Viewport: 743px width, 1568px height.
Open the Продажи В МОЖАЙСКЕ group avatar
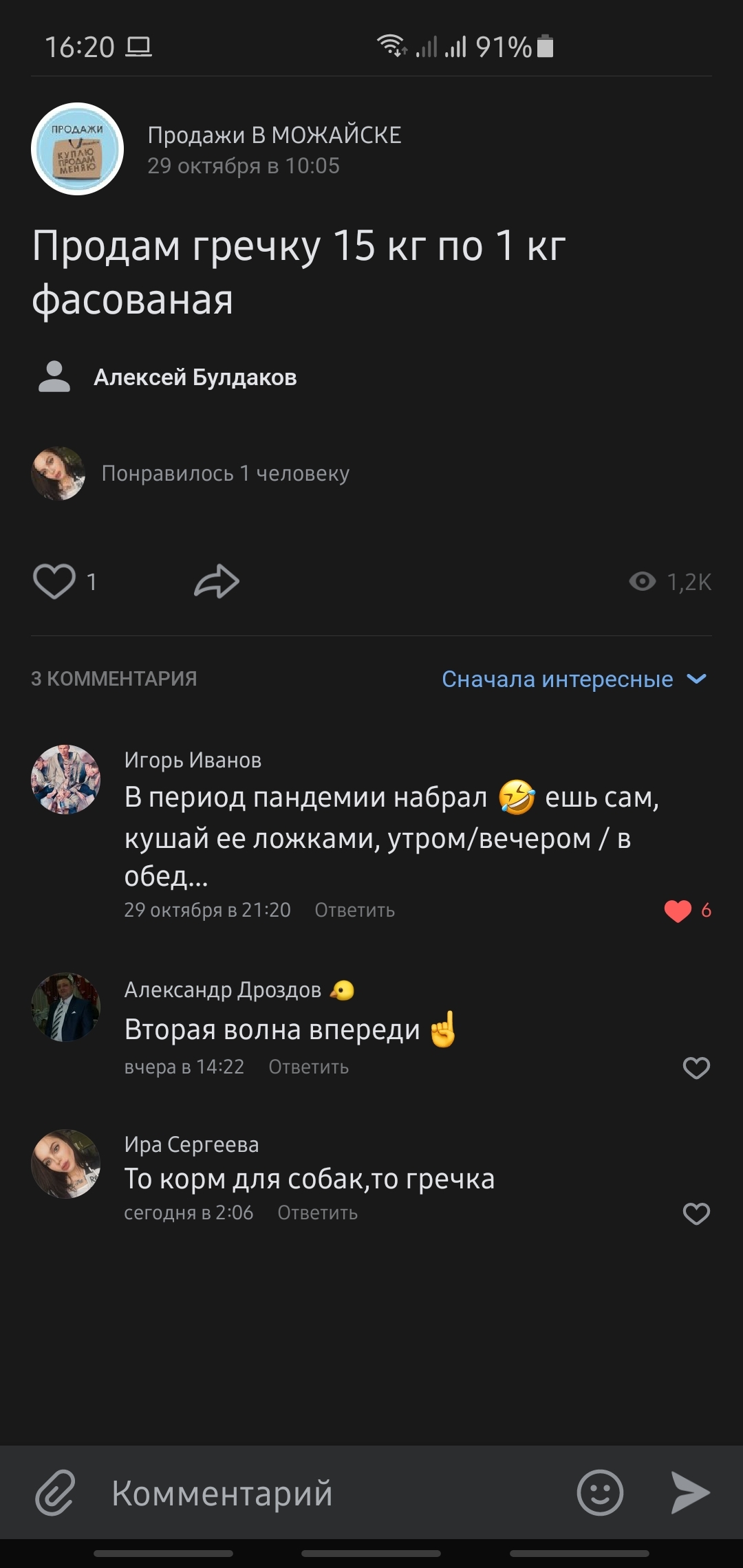(x=77, y=149)
